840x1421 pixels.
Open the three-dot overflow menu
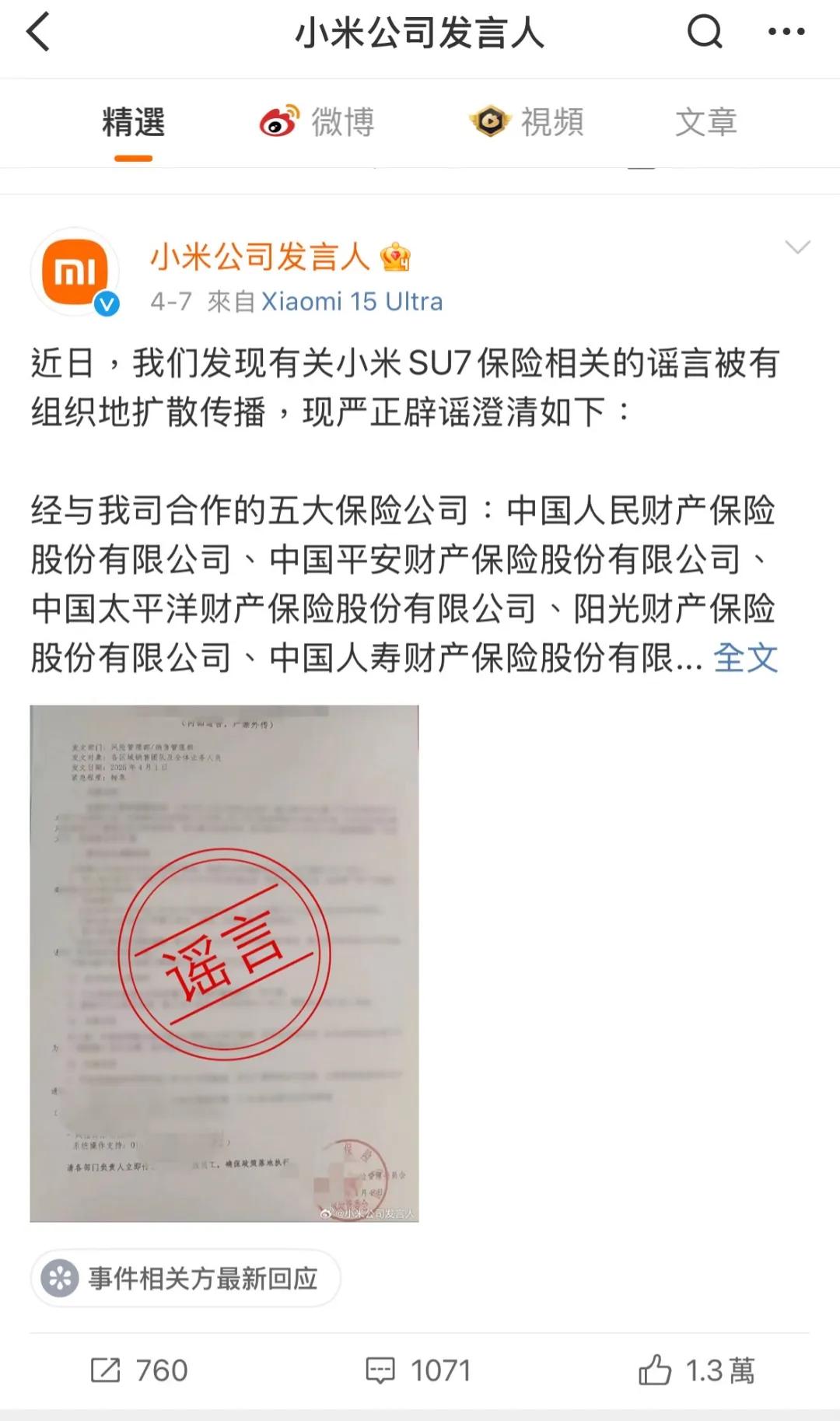point(786,33)
